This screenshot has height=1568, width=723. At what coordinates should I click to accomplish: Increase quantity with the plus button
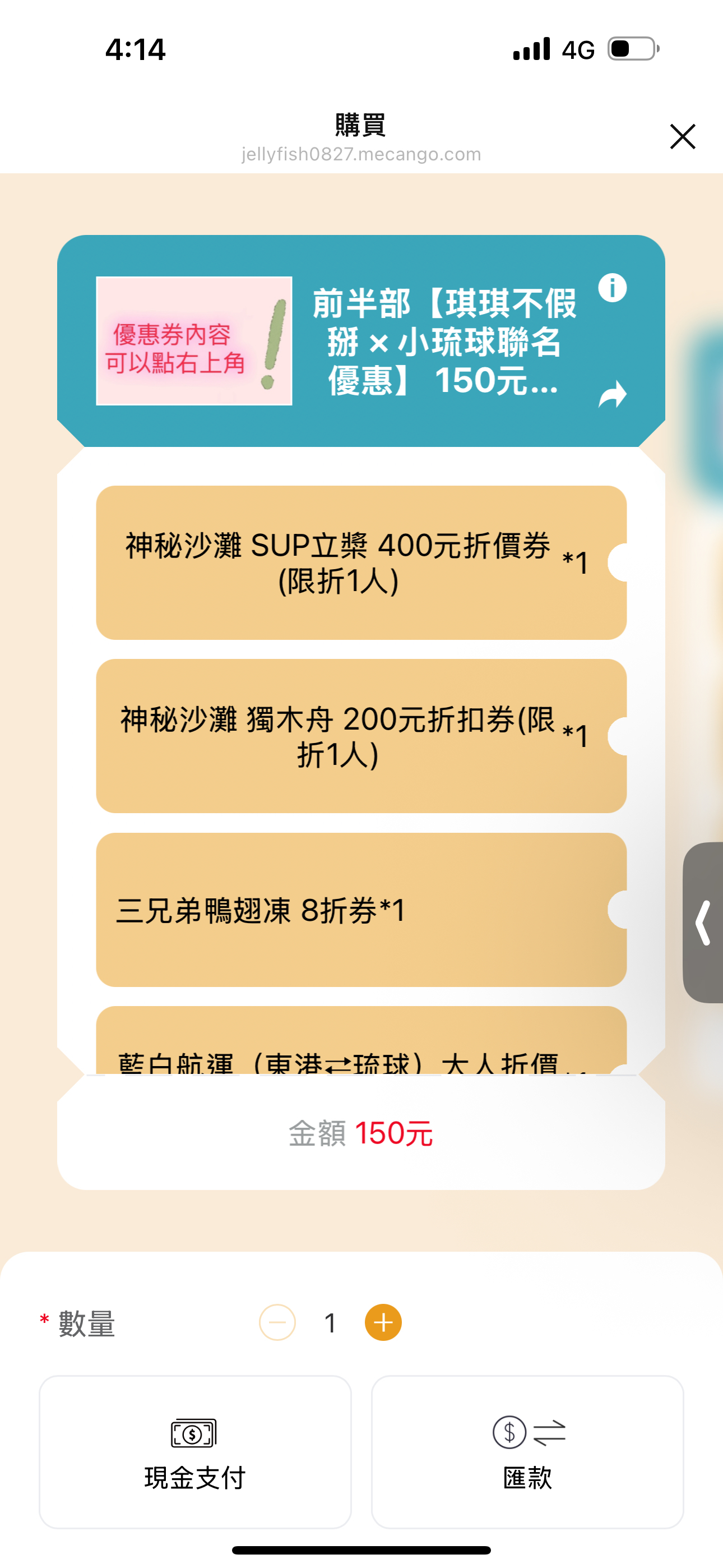click(x=383, y=1323)
